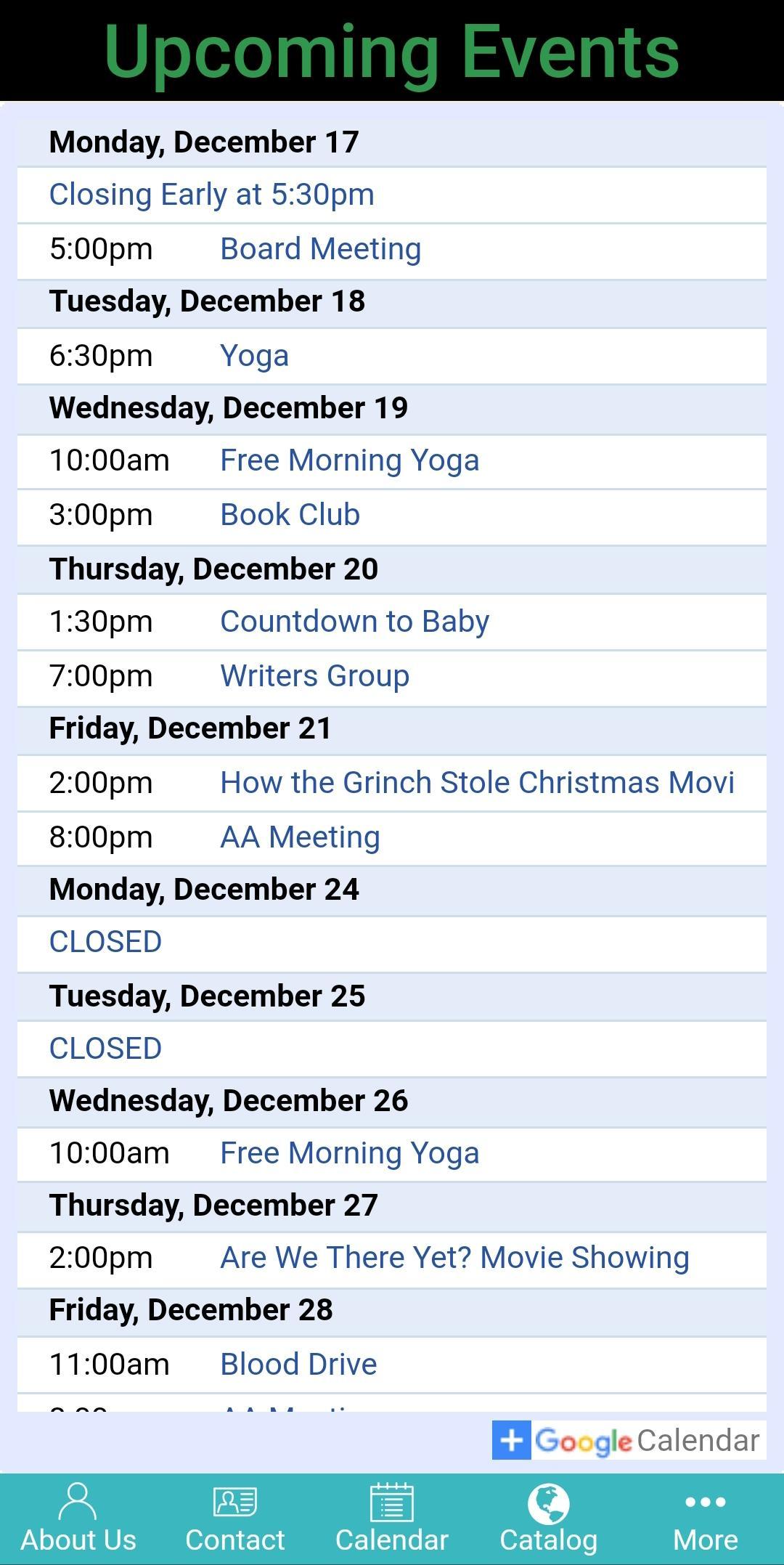Open the Grinch movie event
This screenshot has height=1565, width=784.
click(x=477, y=783)
